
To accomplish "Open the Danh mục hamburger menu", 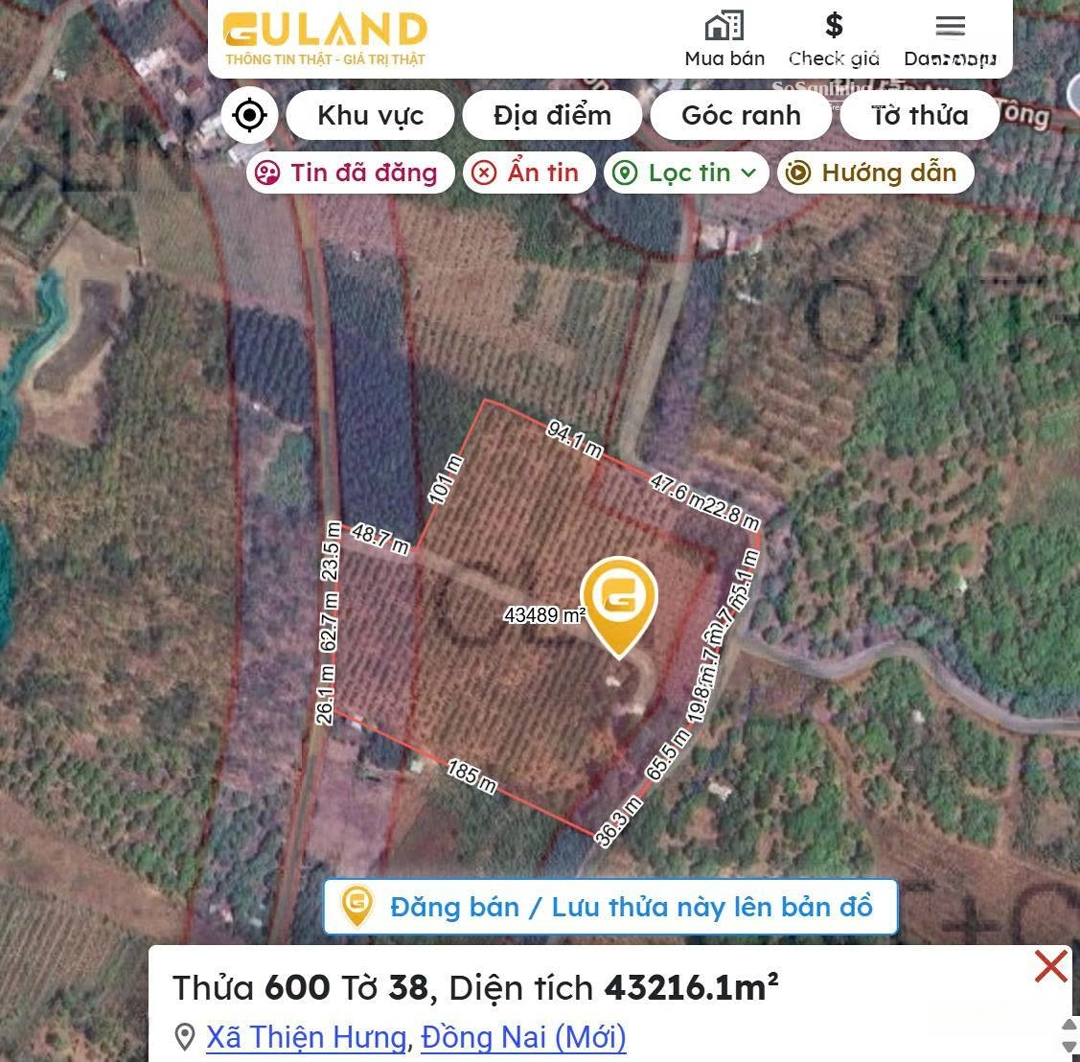I will pyautogui.click(x=950, y=40).
